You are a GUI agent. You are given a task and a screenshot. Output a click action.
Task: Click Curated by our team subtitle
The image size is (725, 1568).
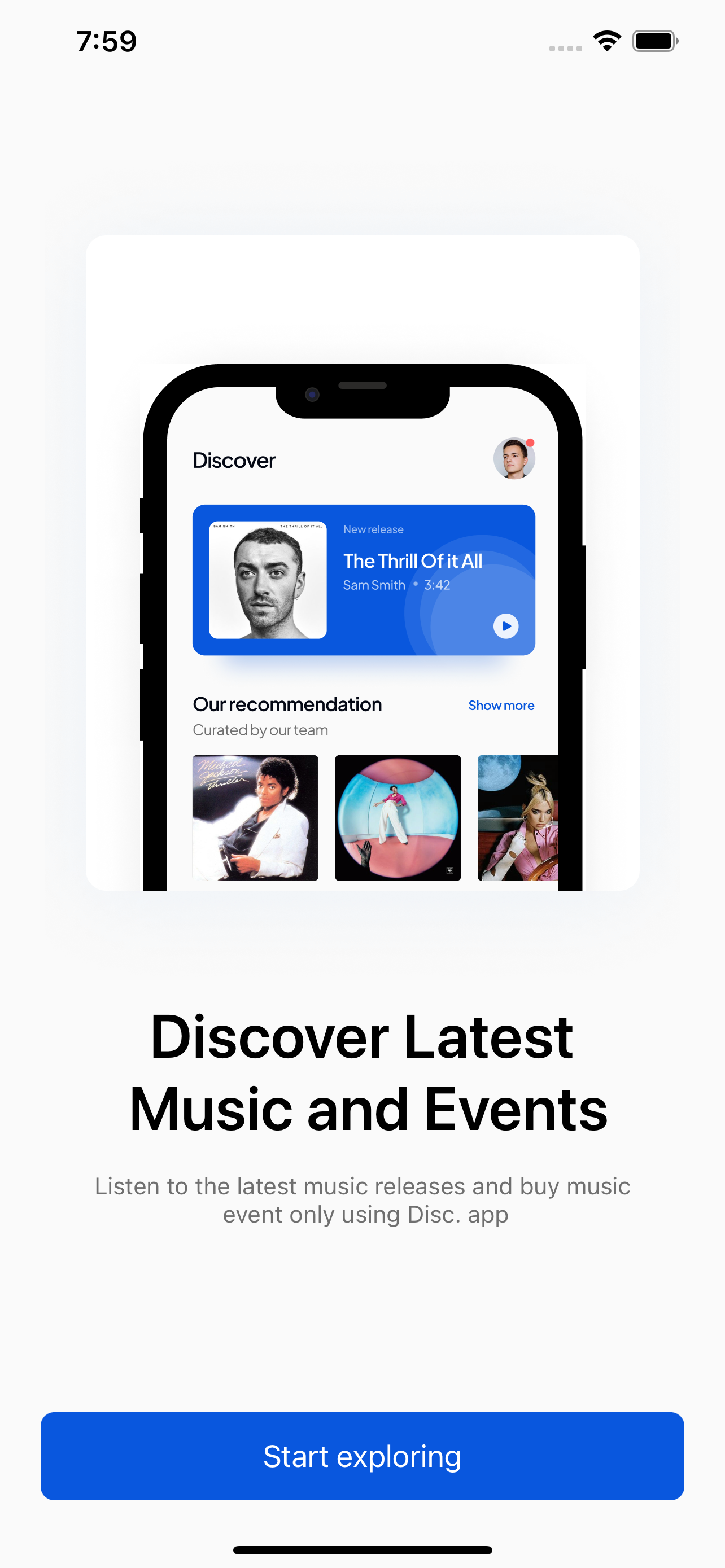pos(260,730)
